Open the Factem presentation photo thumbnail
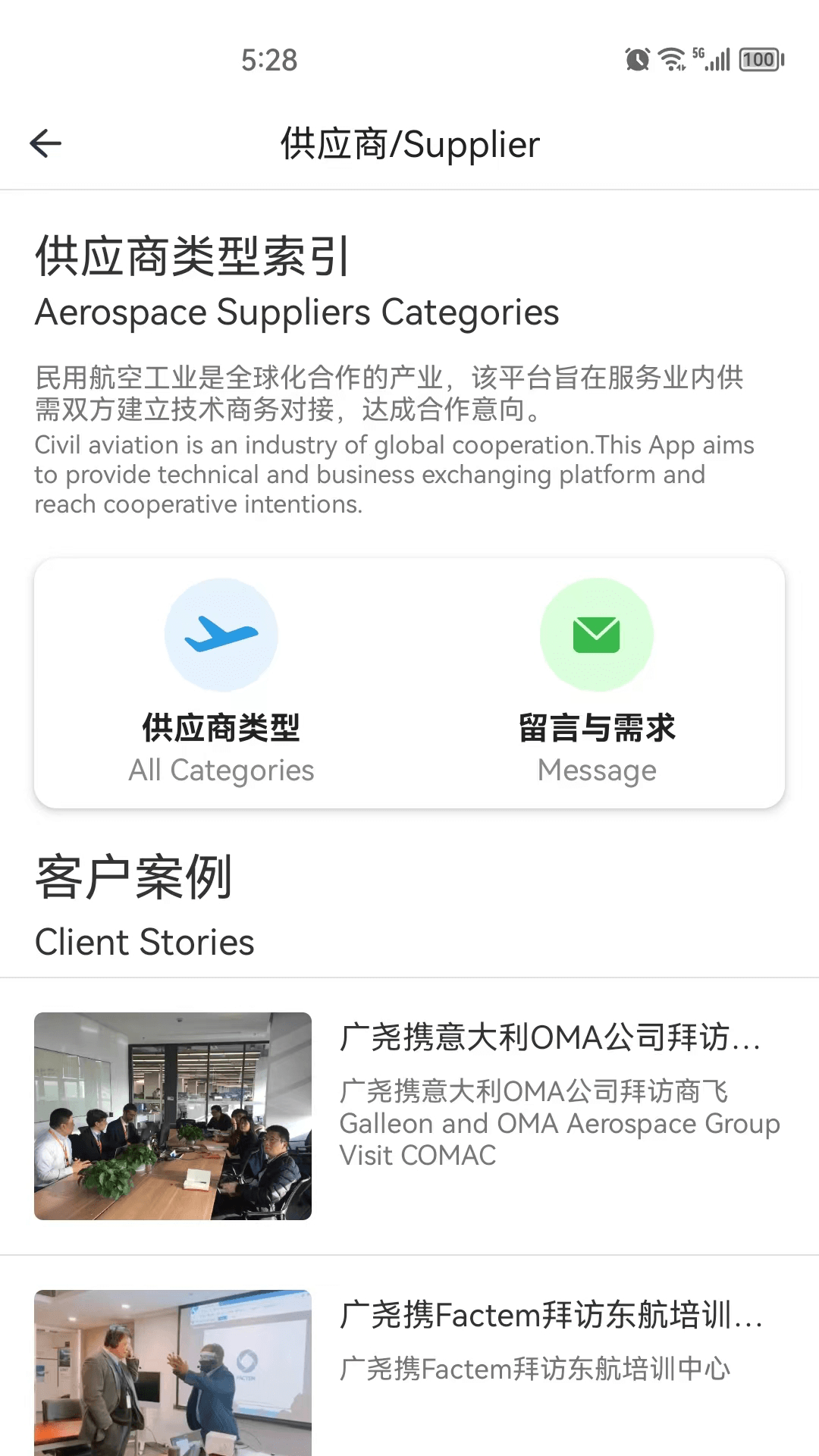 [172, 1373]
